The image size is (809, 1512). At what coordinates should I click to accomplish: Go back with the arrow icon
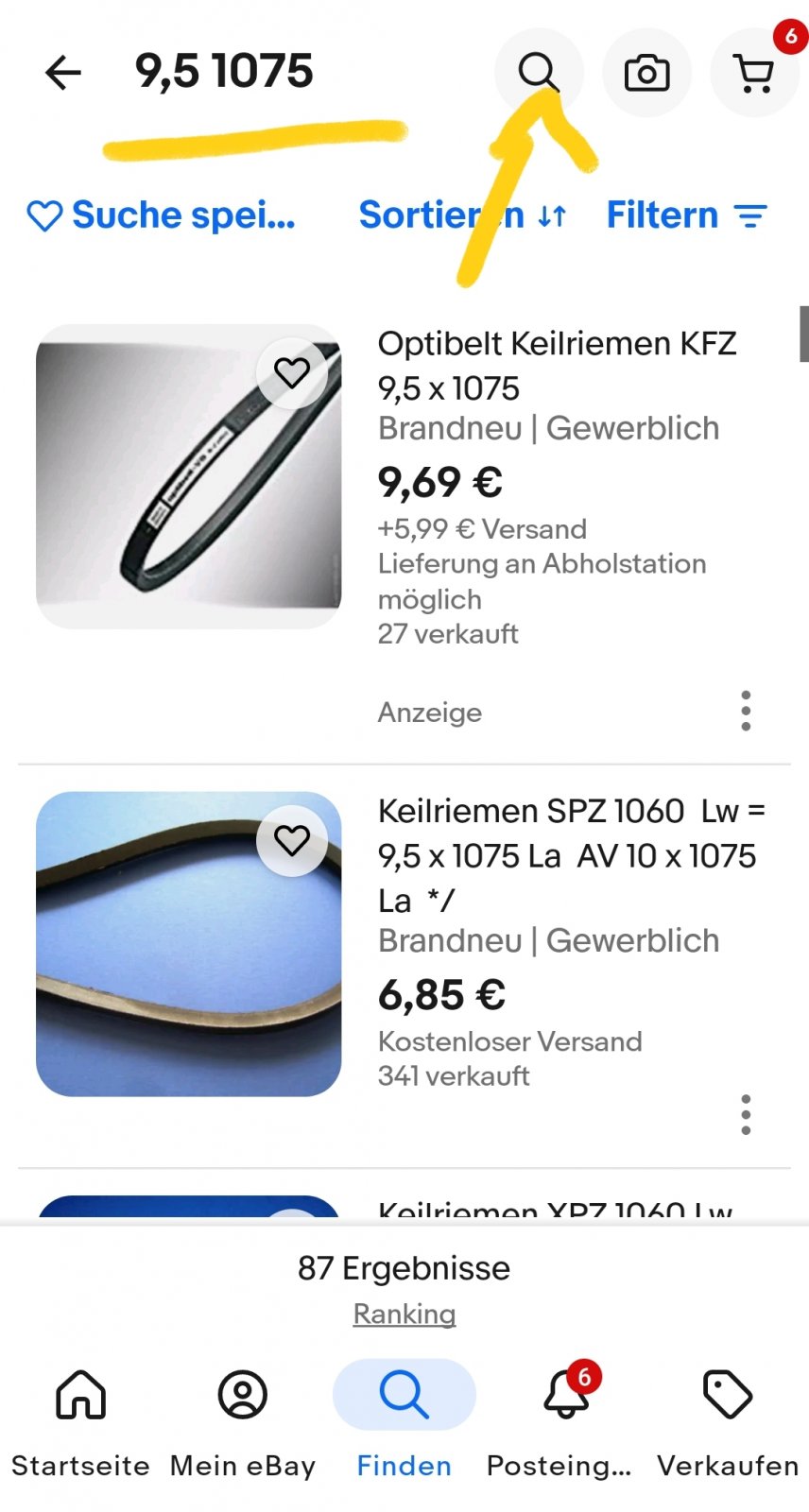point(63,73)
